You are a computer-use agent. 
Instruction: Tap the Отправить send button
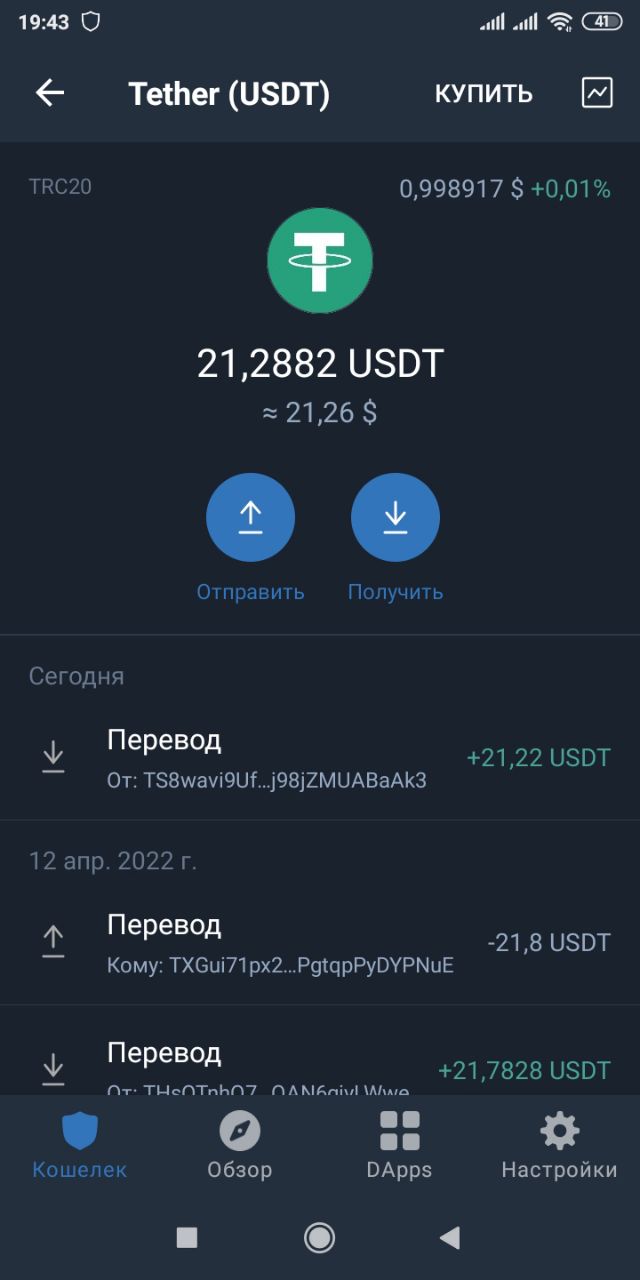coord(250,518)
